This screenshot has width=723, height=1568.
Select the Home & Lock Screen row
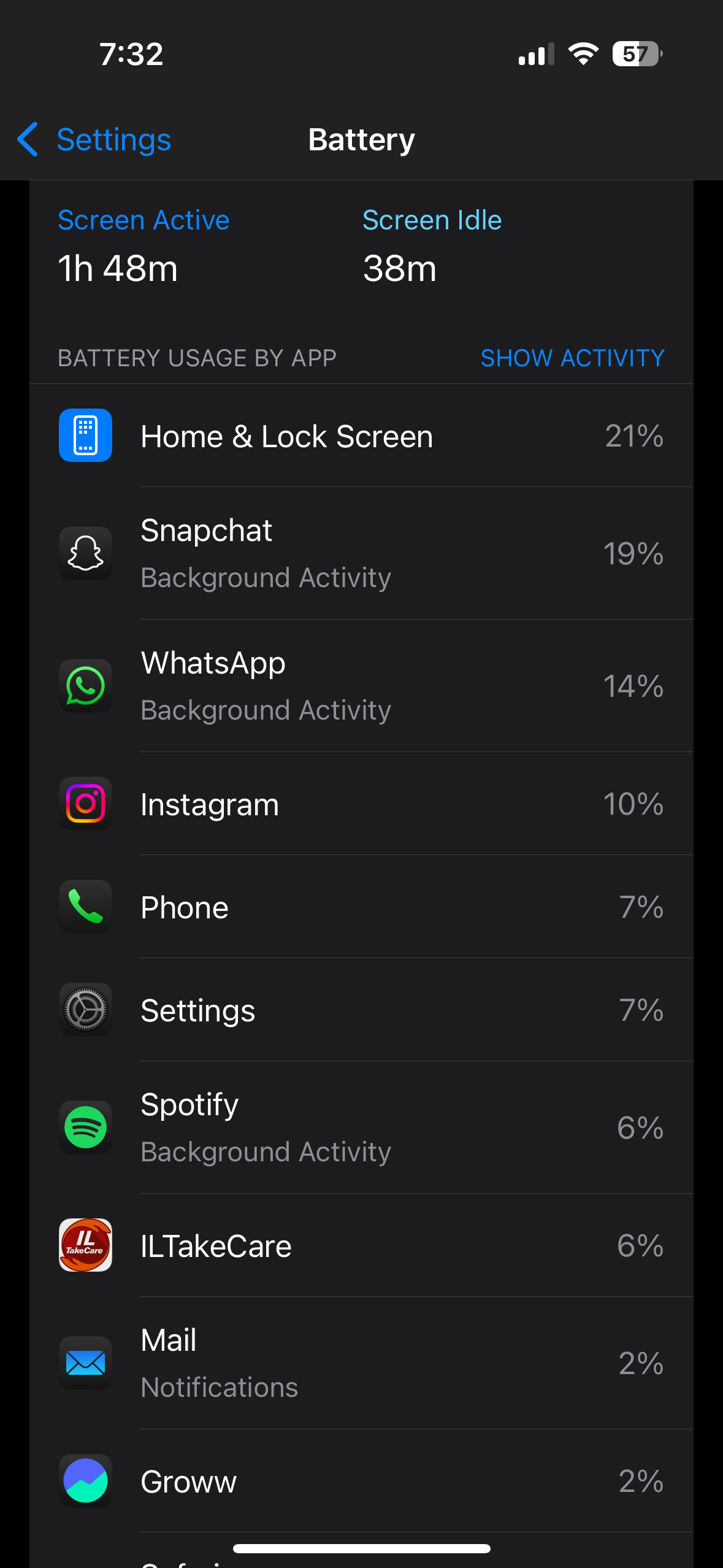[x=361, y=436]
